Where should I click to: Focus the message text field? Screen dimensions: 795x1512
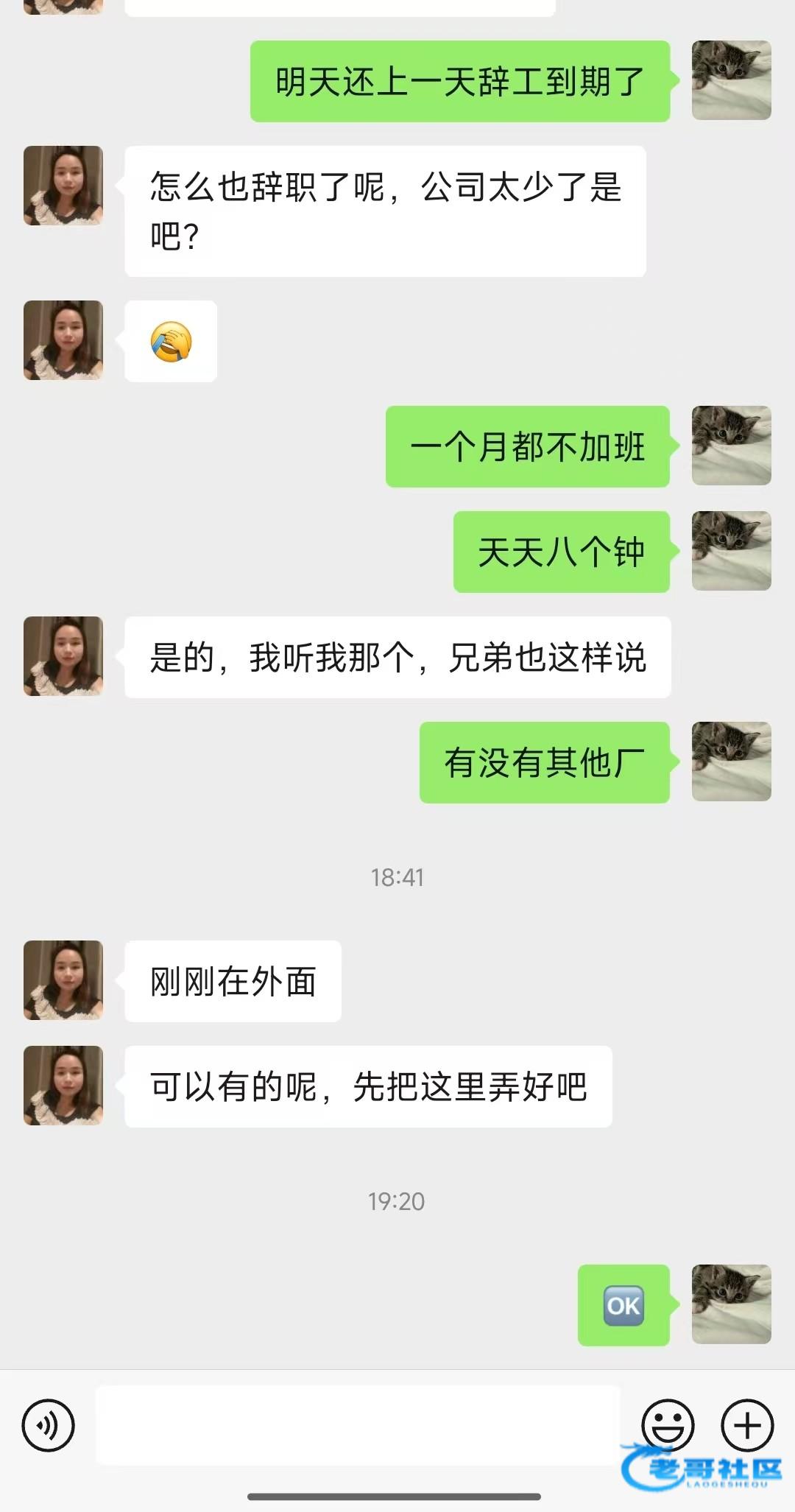pos(358,1425)
